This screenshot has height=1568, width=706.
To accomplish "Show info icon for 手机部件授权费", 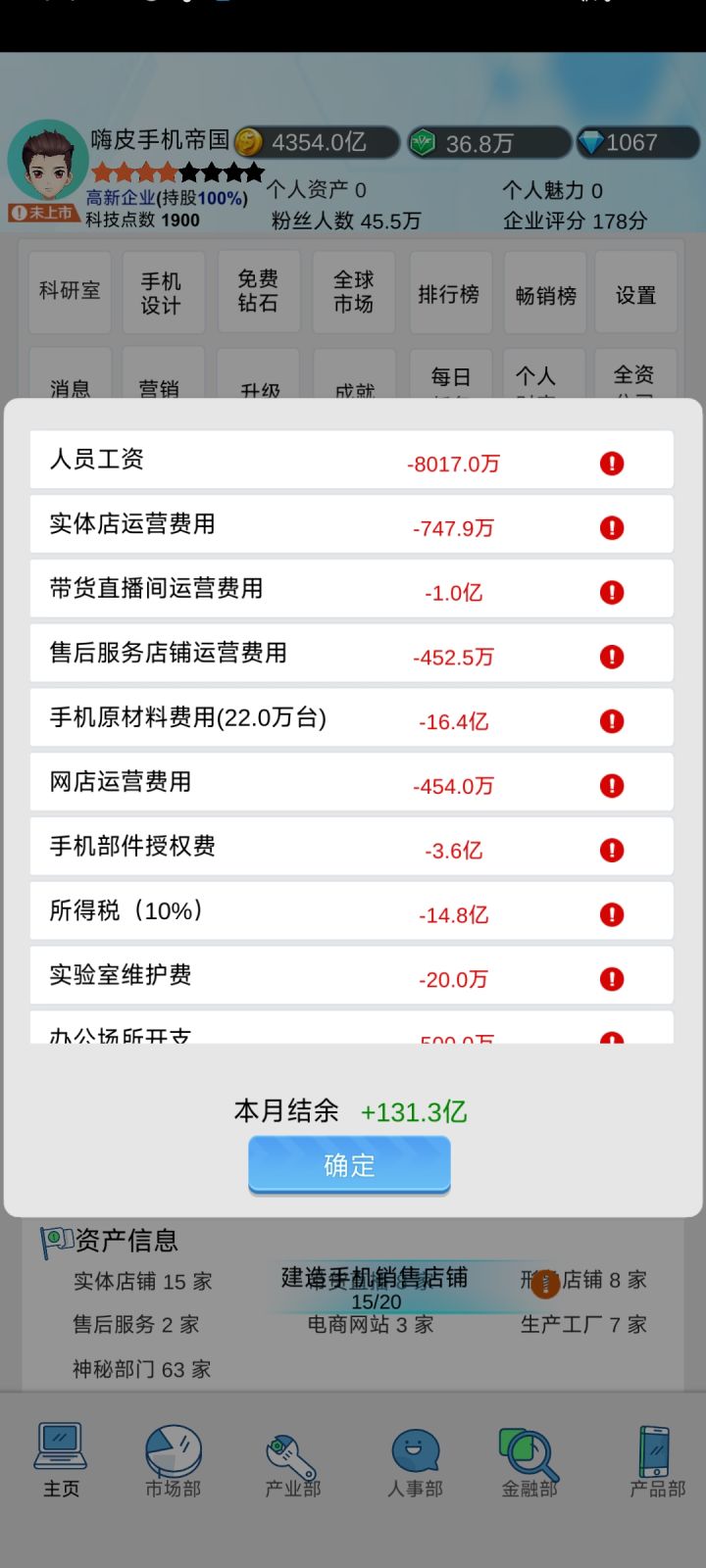I will pos(612,850).
